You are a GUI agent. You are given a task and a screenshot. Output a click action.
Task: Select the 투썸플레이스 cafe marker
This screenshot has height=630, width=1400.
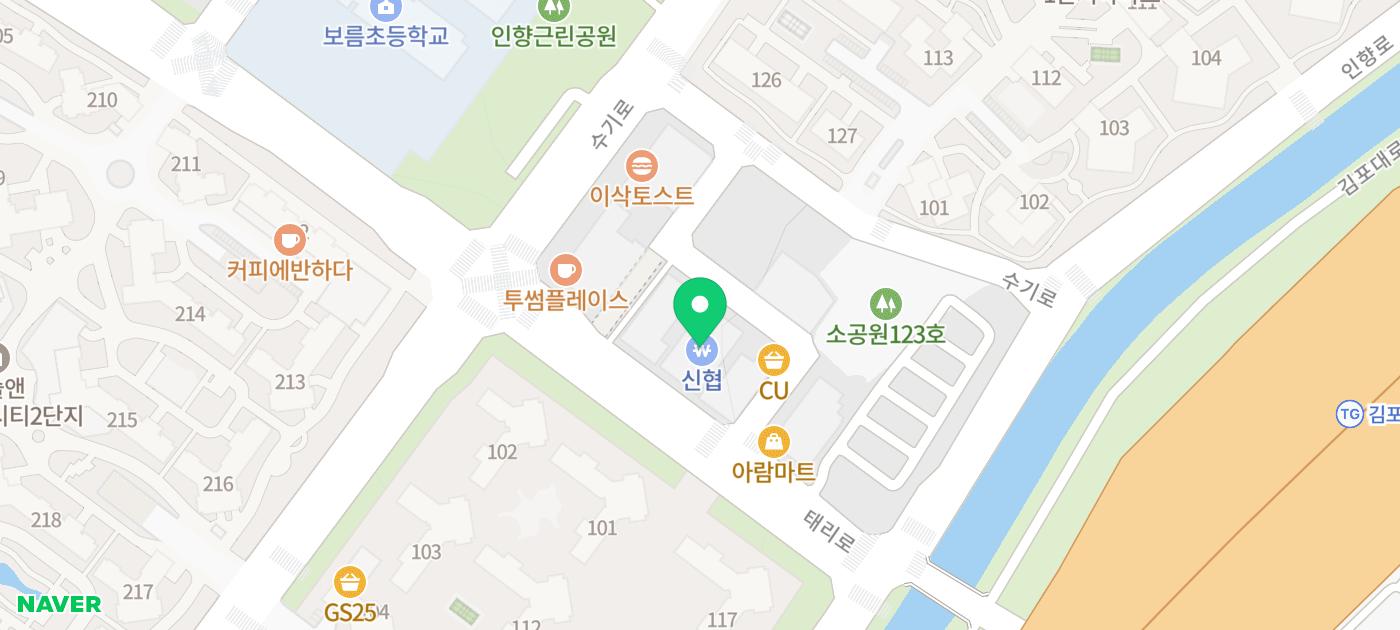point(566,269)
